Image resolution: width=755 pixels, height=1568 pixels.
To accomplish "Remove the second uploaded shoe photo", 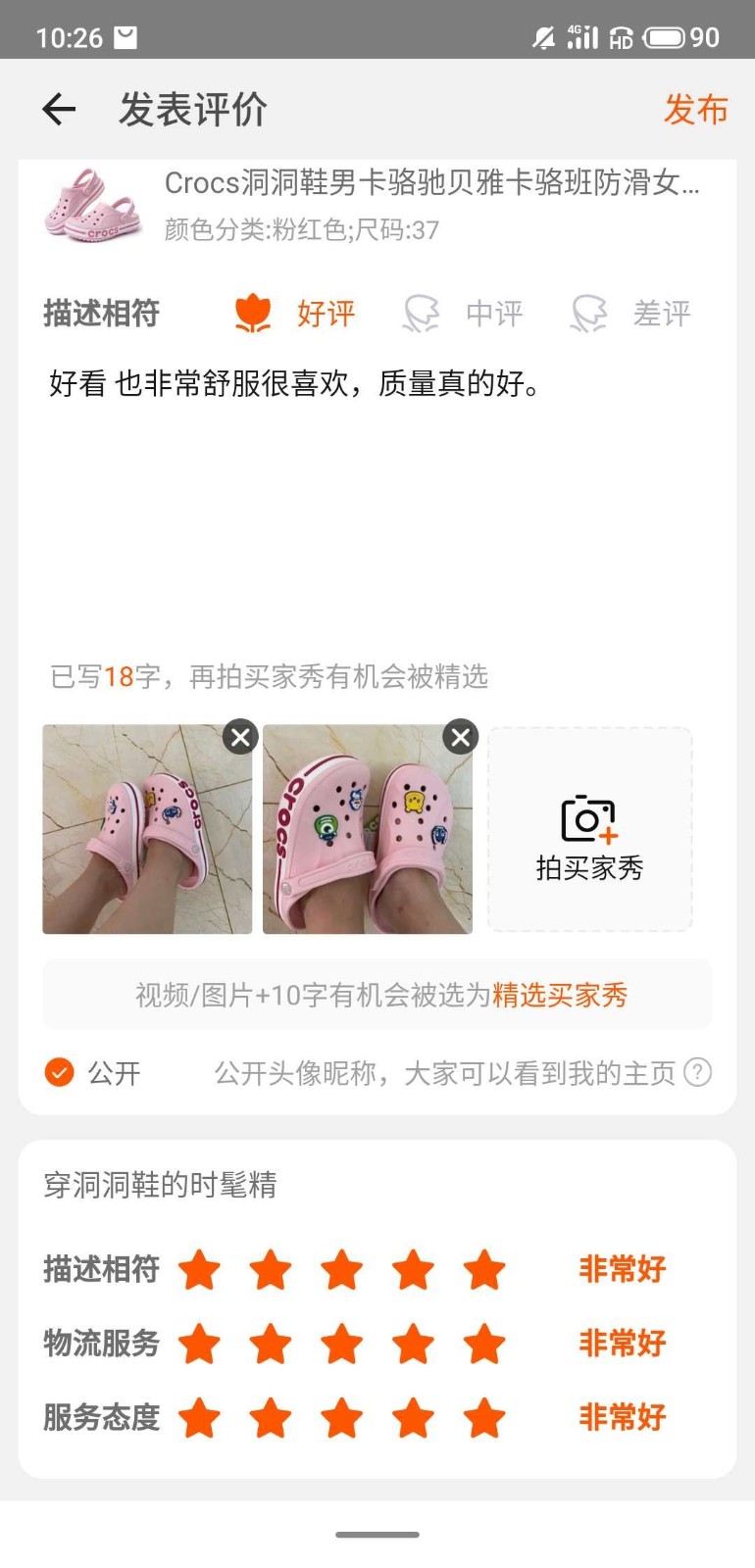I will (461, 736).
